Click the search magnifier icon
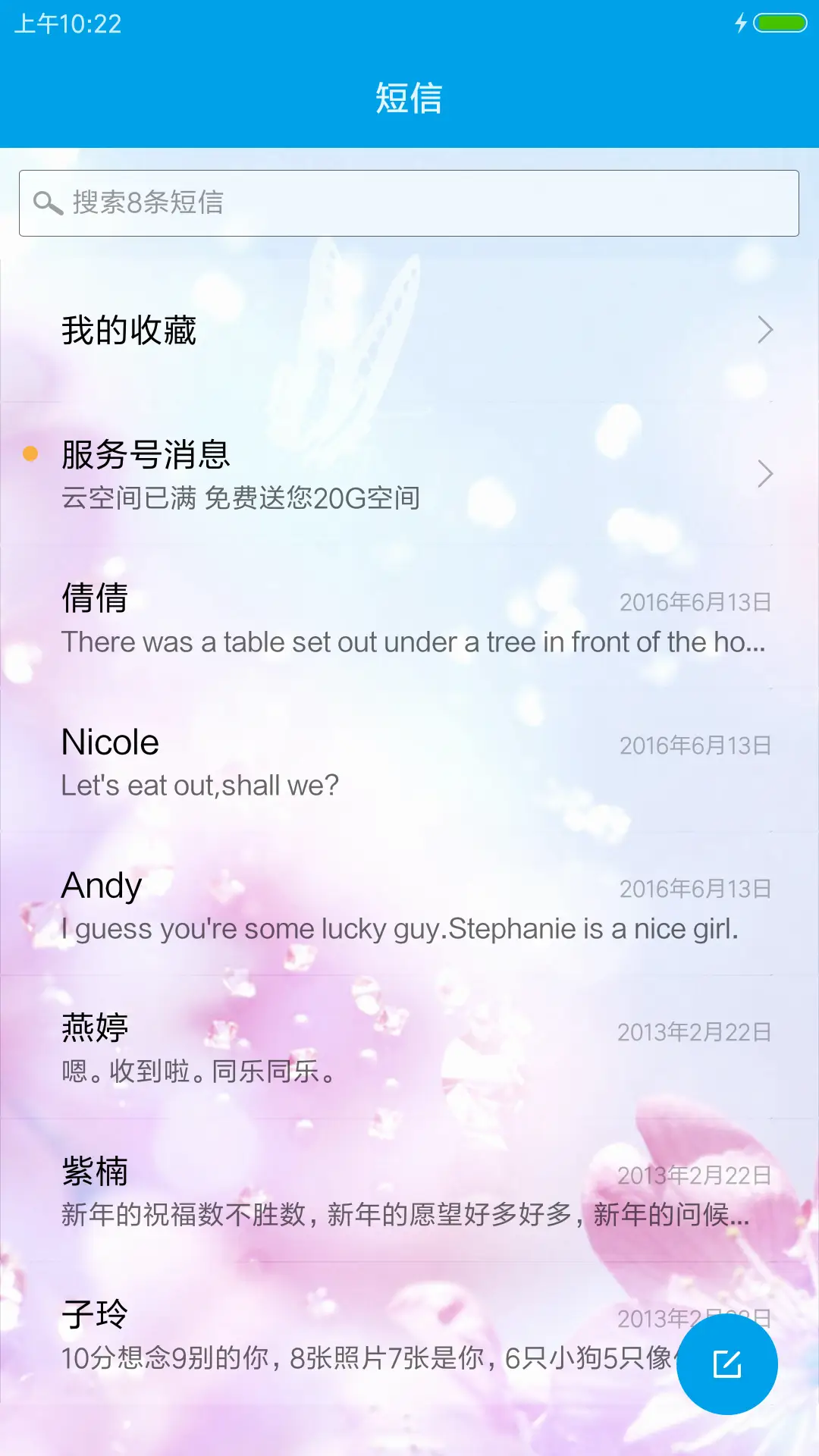819x1456 pixels. click(48, 202)
